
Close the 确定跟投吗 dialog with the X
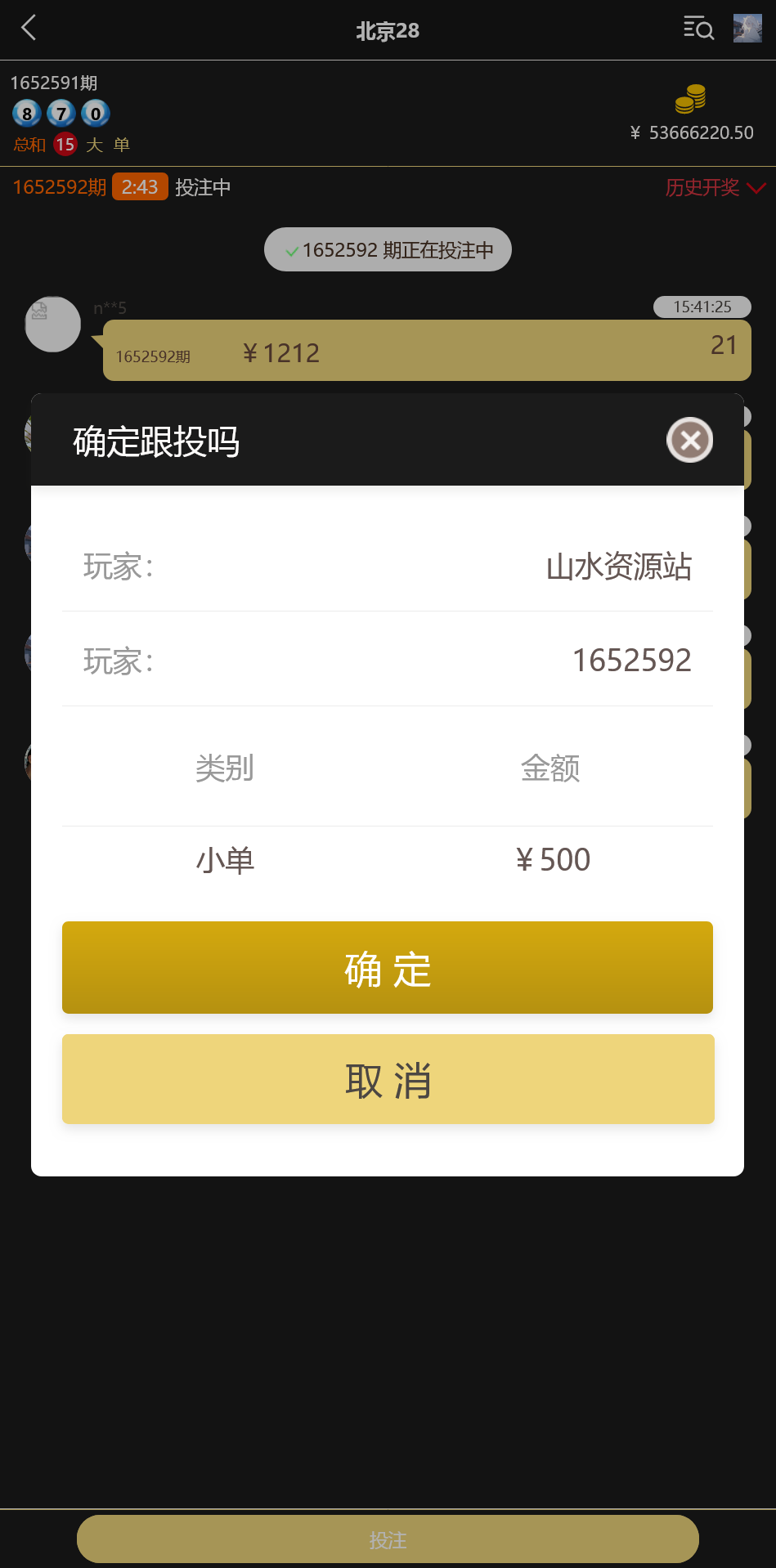689,440
